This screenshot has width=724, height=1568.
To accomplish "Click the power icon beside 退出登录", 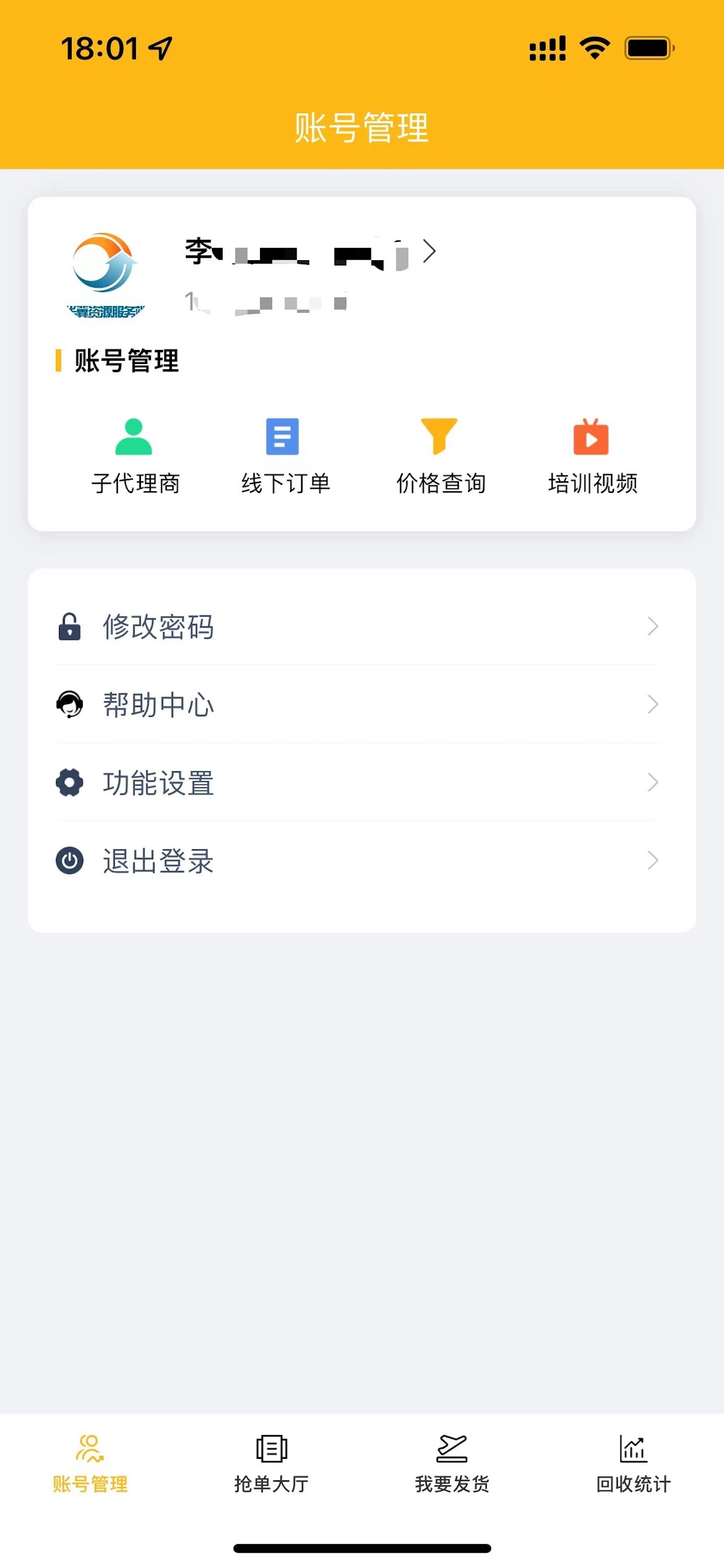I will tap(69, 860).
